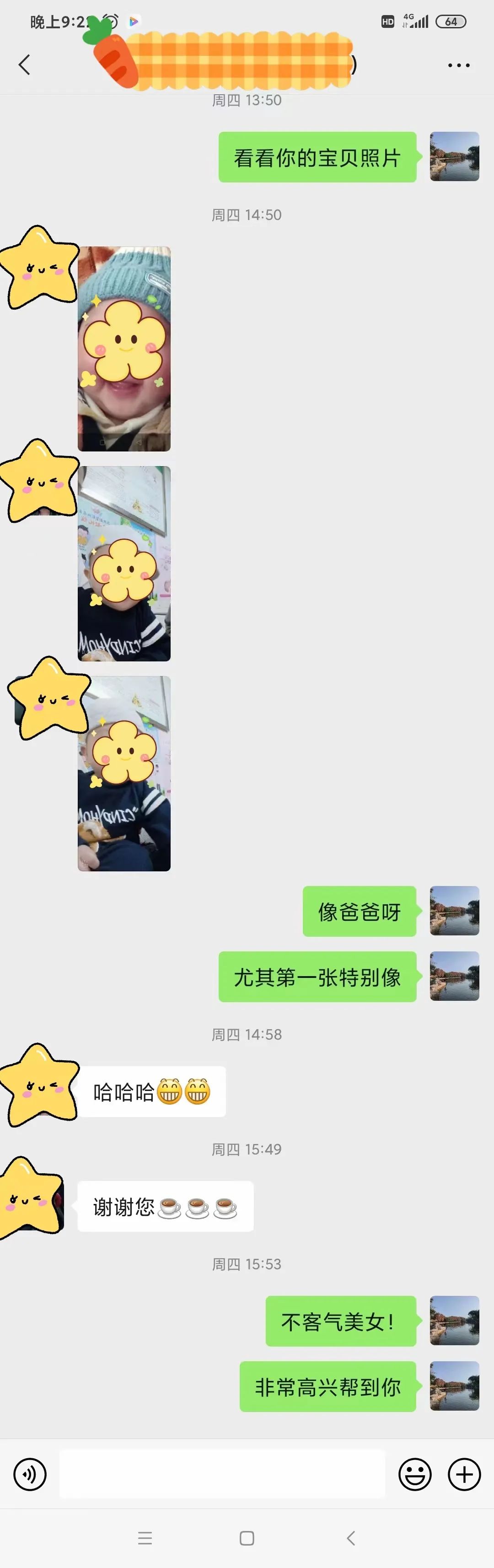Go back to the chat list
The width and height of the screenshot is (494, 1568).
point(24,64)
